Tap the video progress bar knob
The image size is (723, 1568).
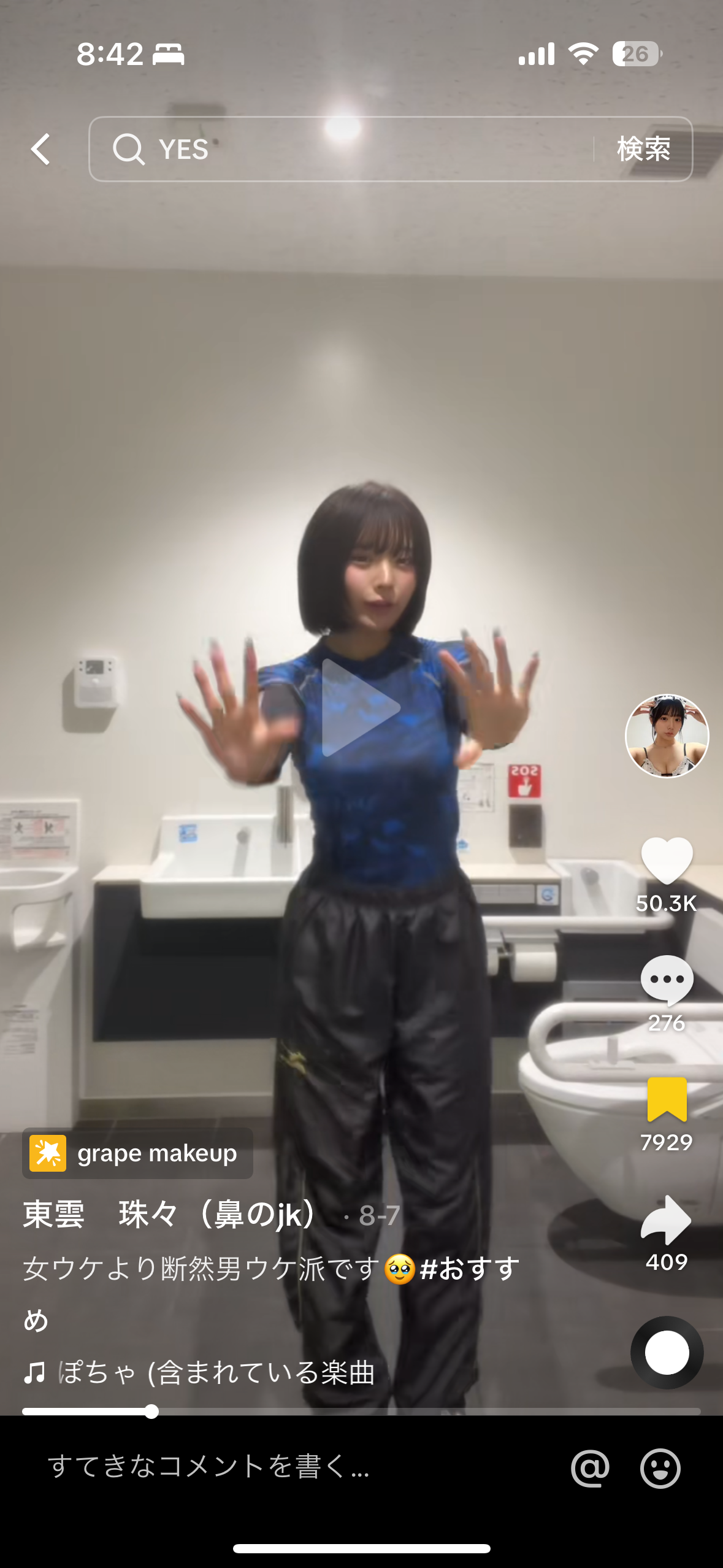click(x=151, y=1412)
